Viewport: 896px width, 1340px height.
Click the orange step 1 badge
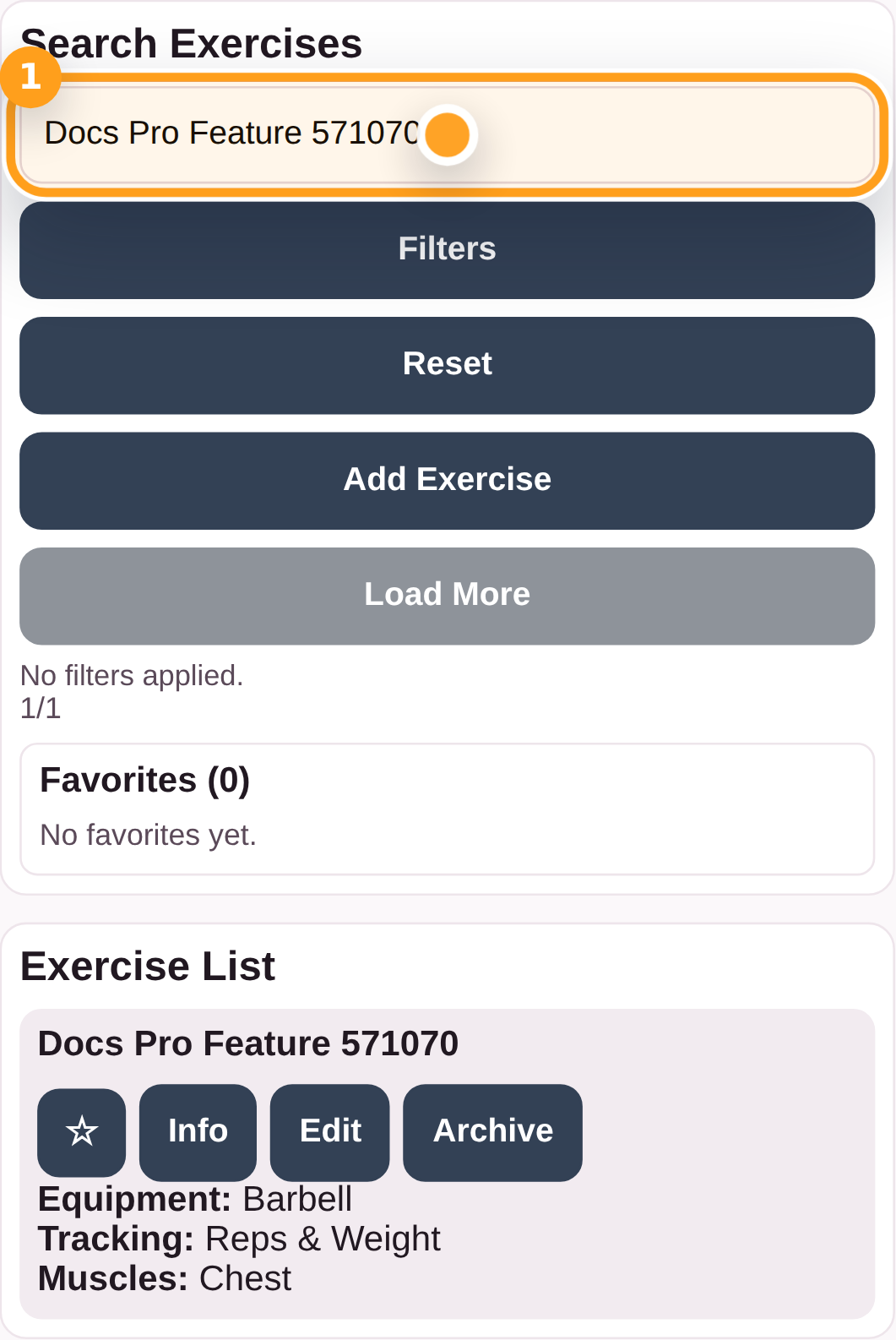30,77
